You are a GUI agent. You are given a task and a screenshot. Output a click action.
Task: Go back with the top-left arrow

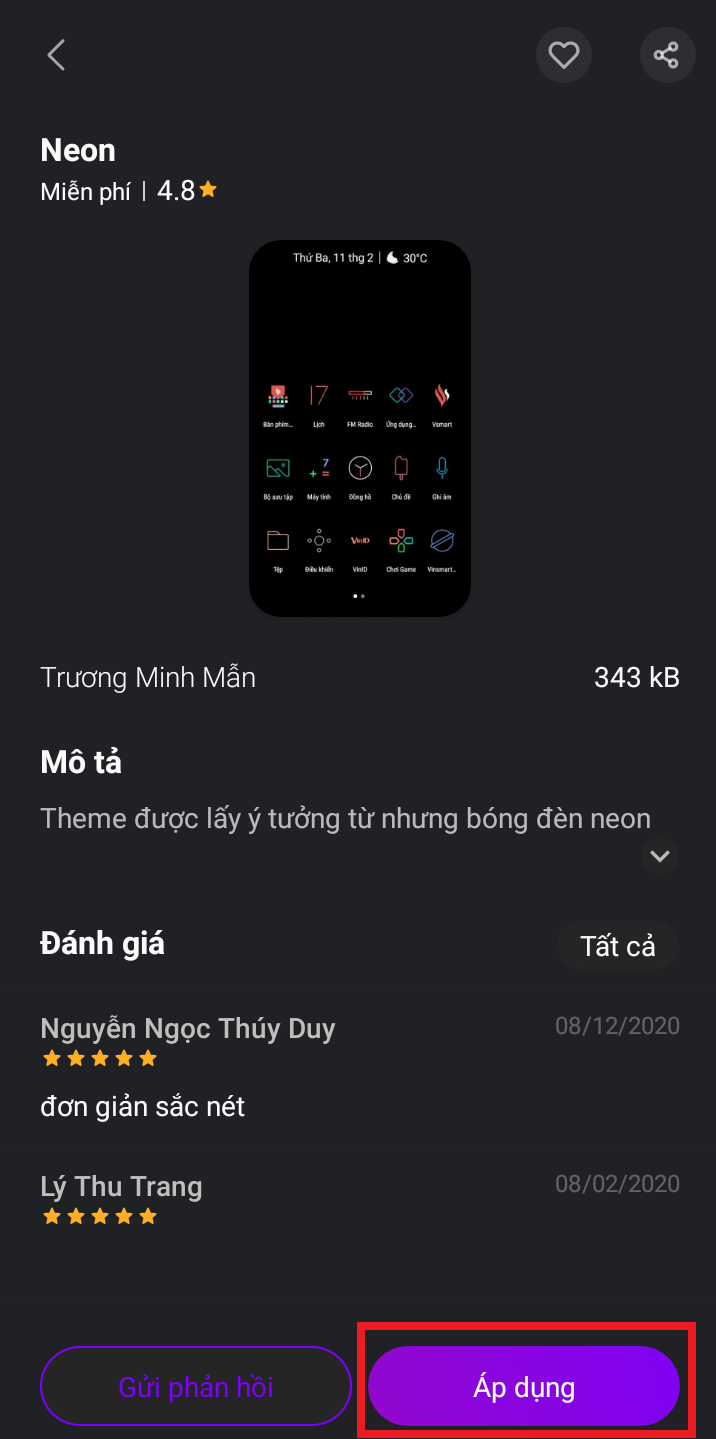[56, 55]
